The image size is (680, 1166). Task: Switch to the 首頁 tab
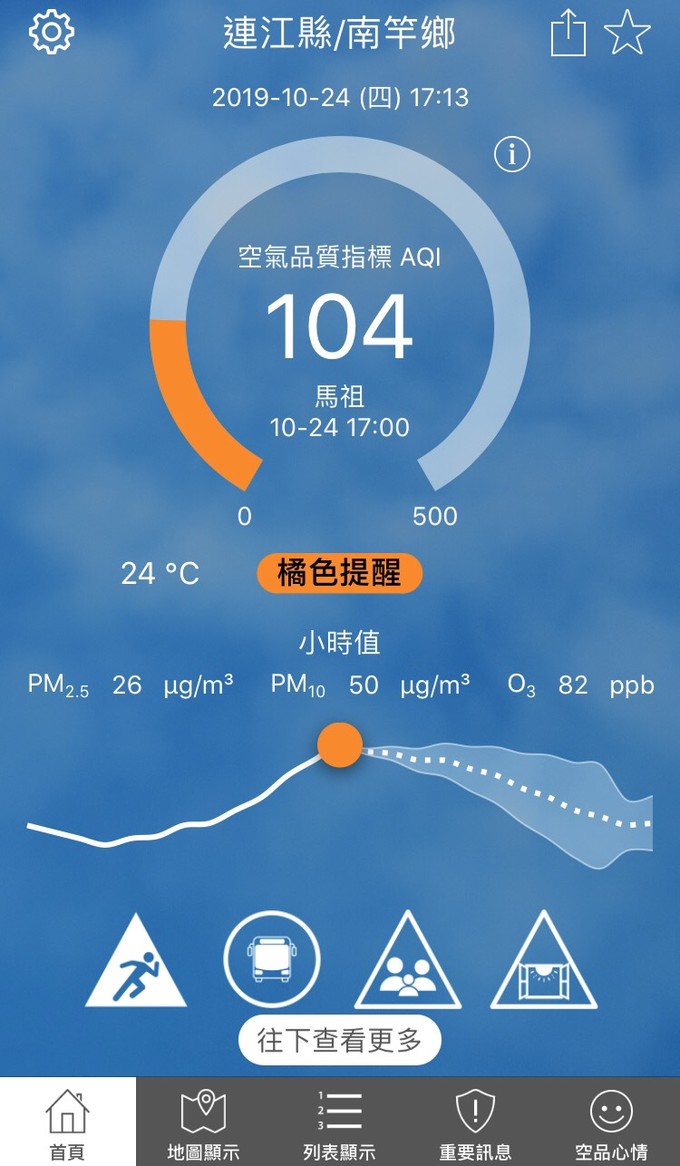tap(68, 1122)
